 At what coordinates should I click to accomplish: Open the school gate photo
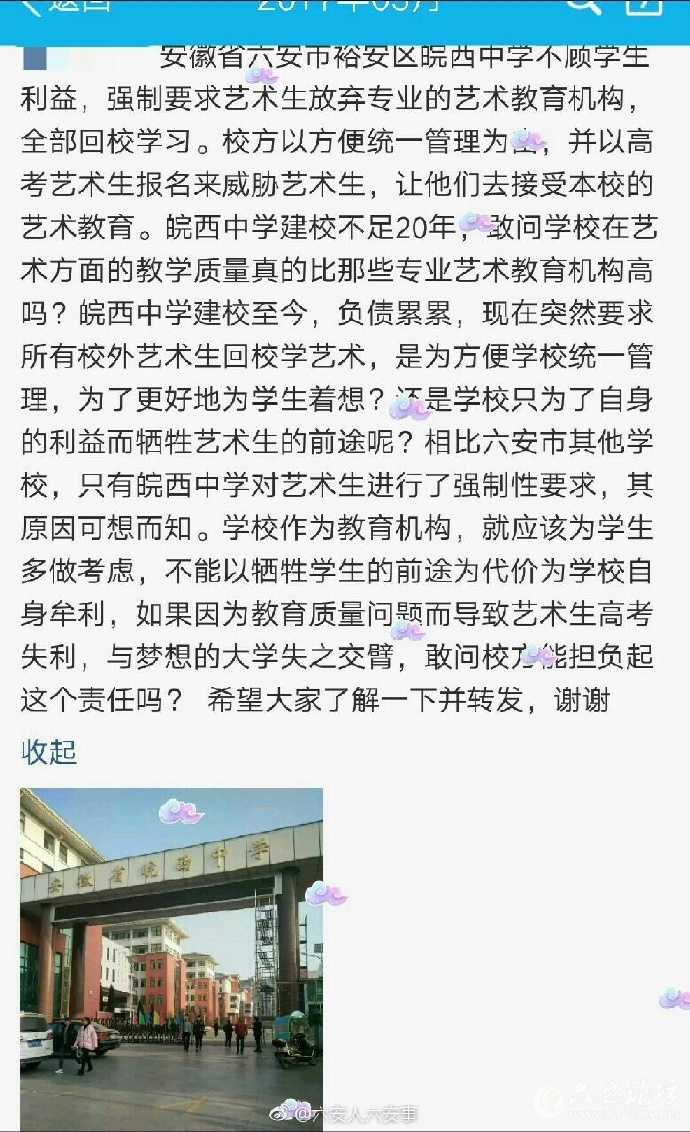171,958
